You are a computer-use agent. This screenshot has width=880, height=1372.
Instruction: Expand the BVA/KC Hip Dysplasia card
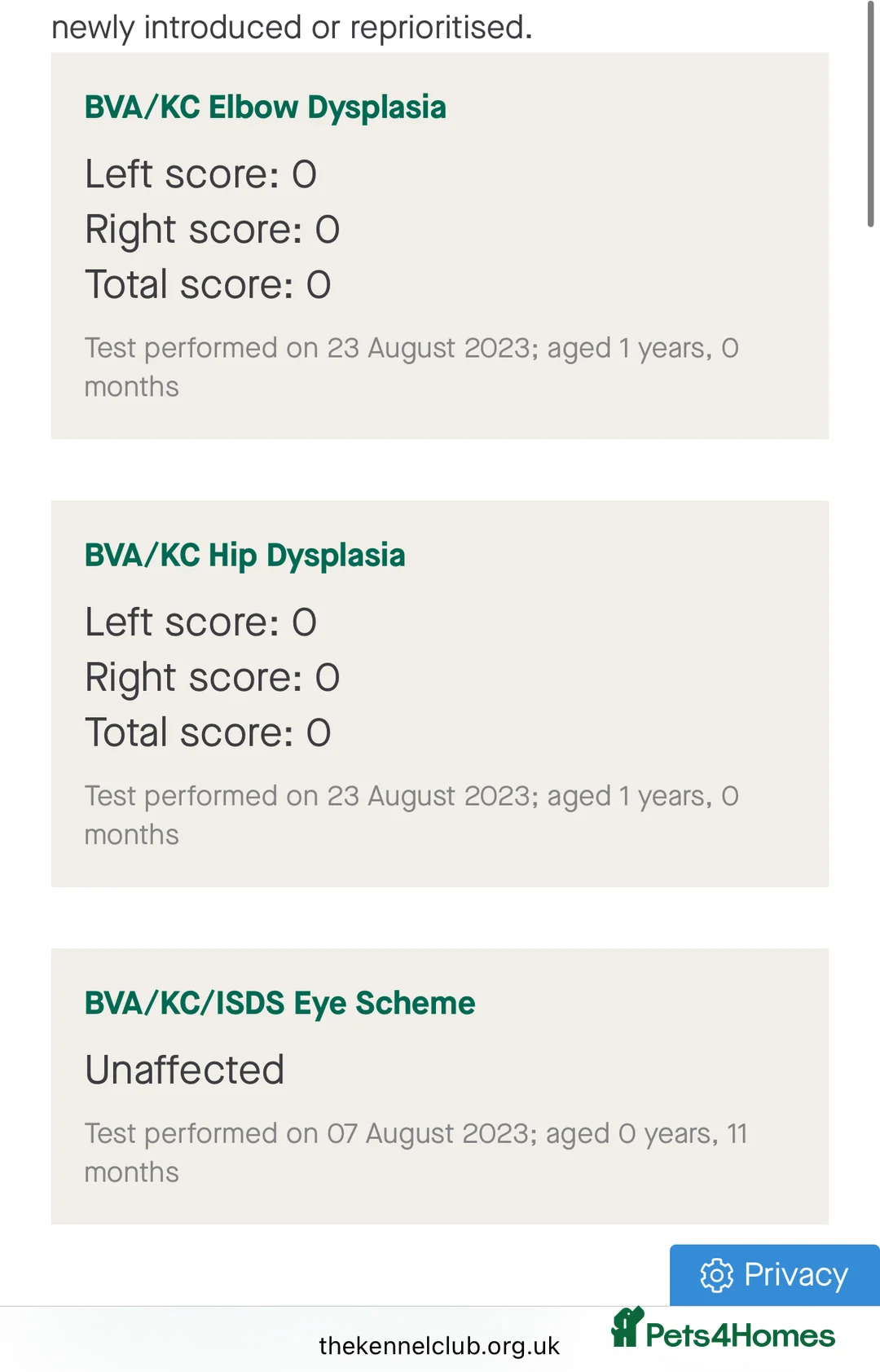click(244, 555)
